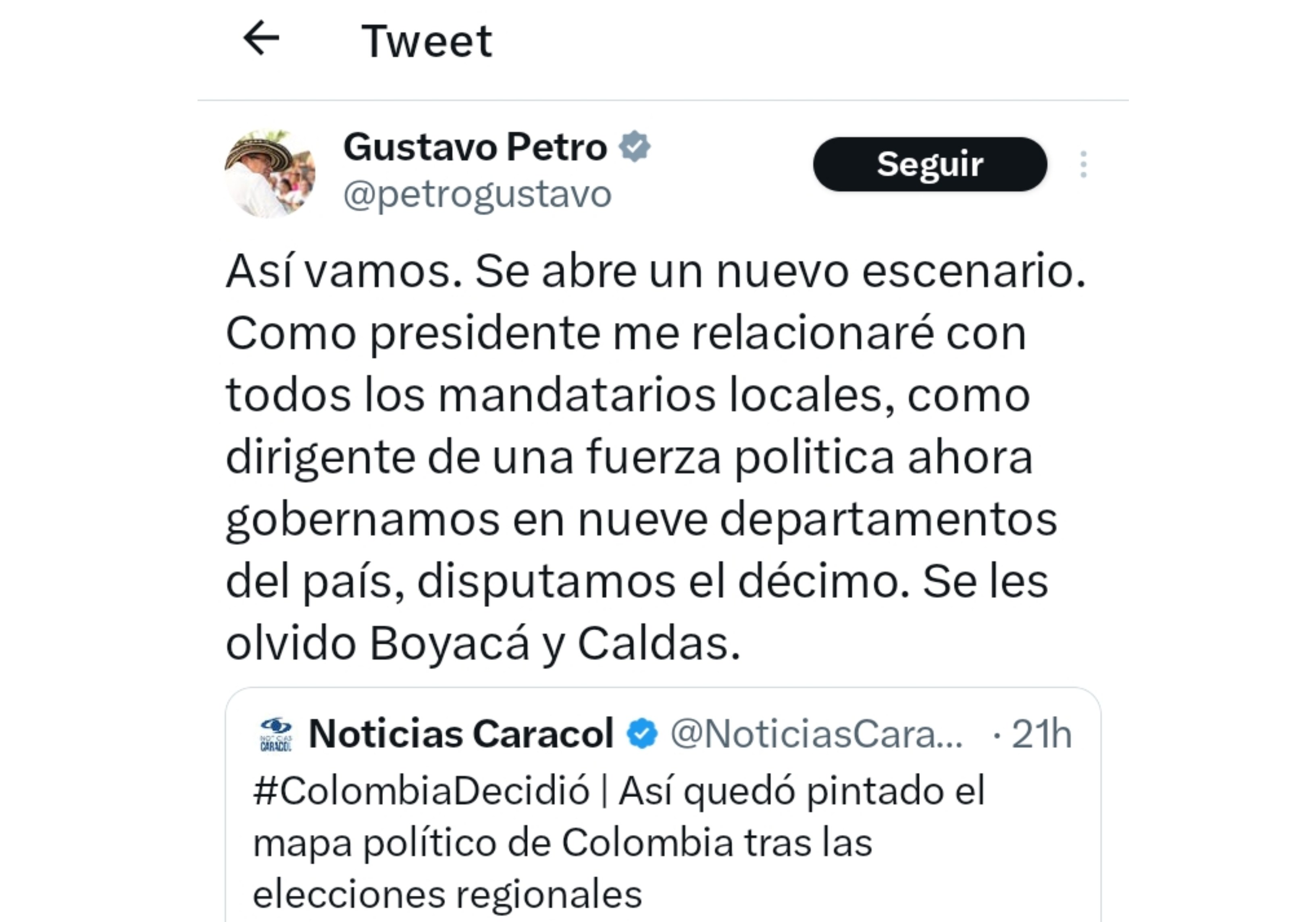Tap the Seguir button to follow Gustavo Petro

click(x=929, y=164)
